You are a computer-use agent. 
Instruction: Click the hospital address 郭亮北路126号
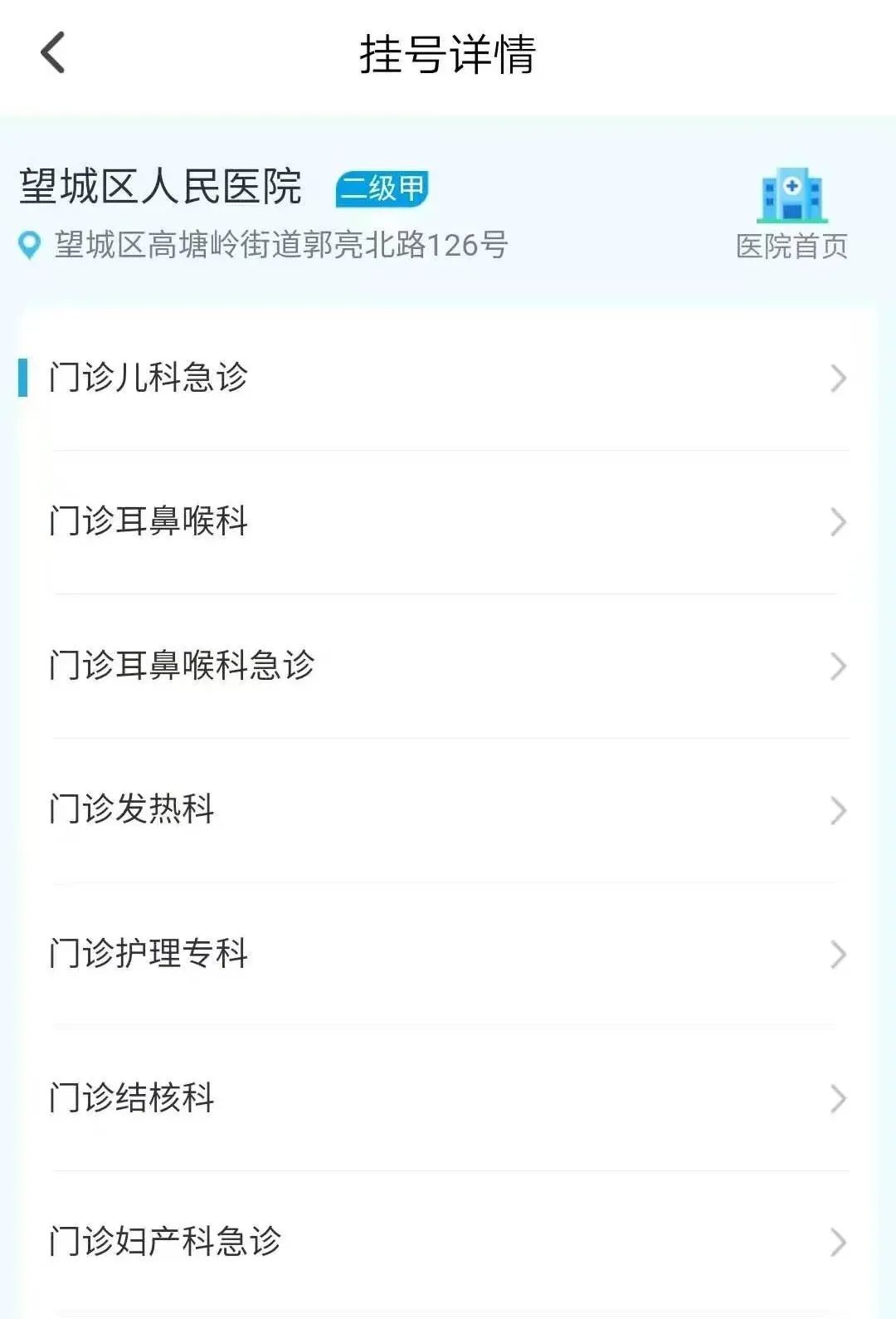click(278, 243)
